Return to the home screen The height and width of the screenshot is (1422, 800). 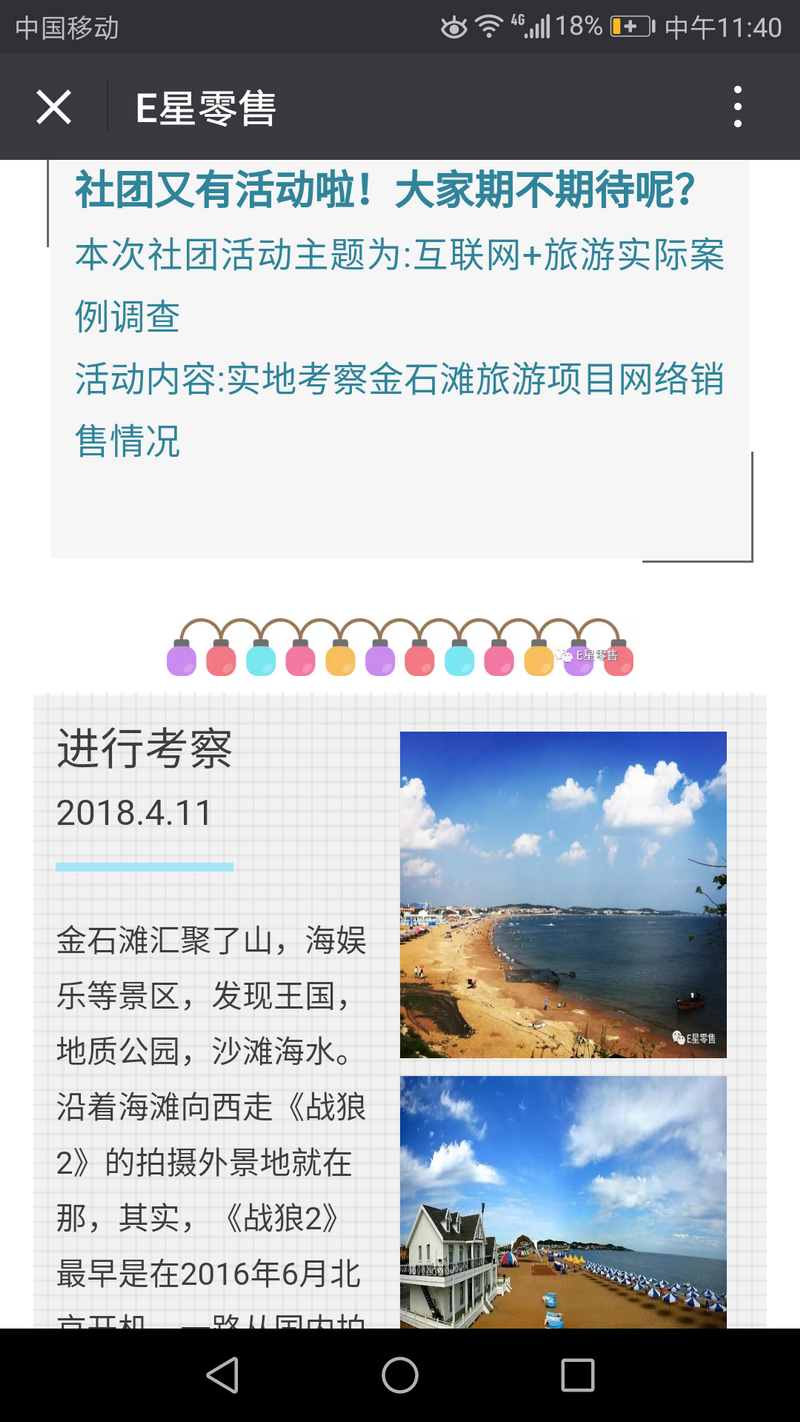click(x=400, y=1375)
